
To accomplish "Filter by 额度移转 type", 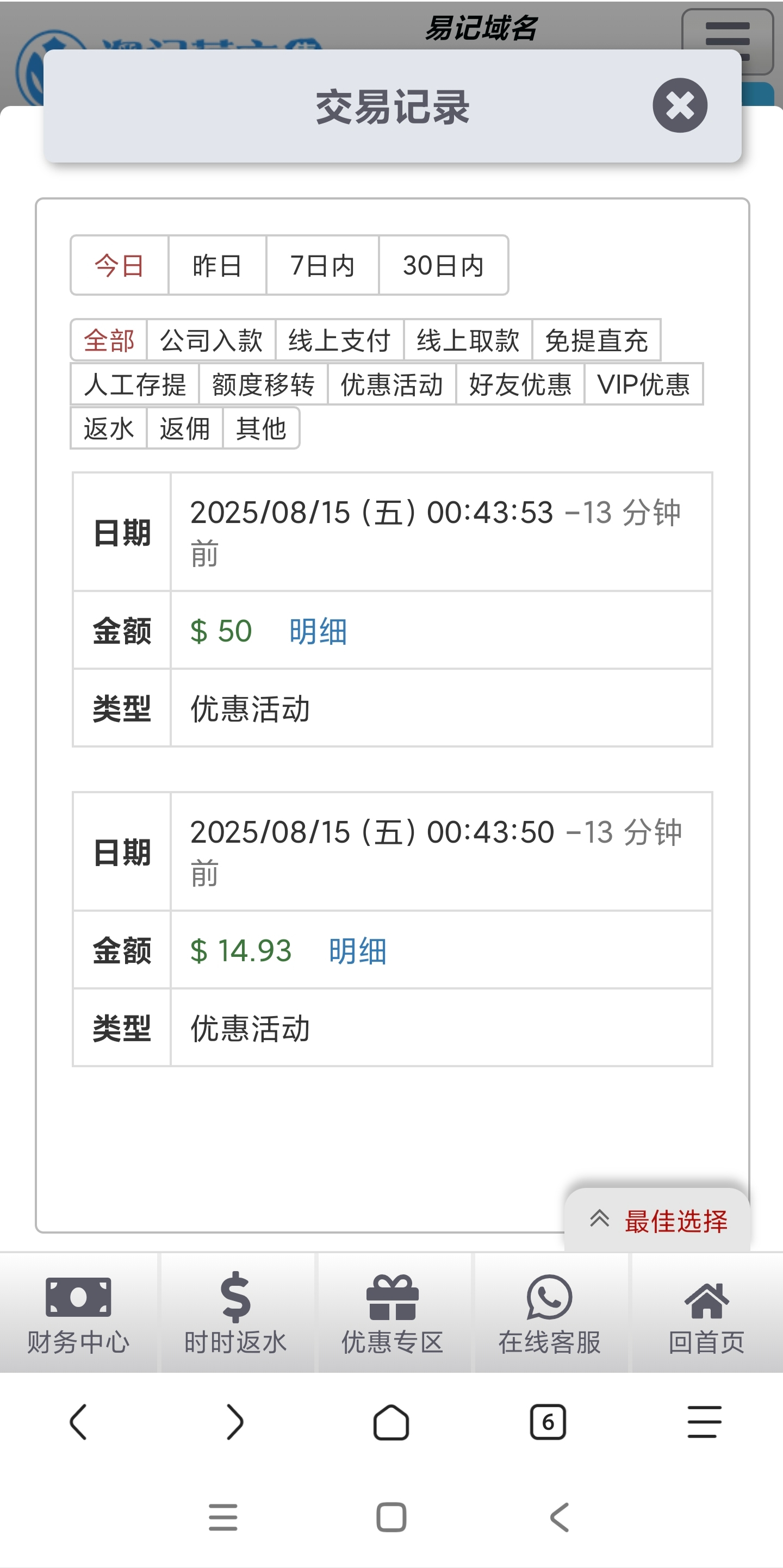I will pos(263,385).
